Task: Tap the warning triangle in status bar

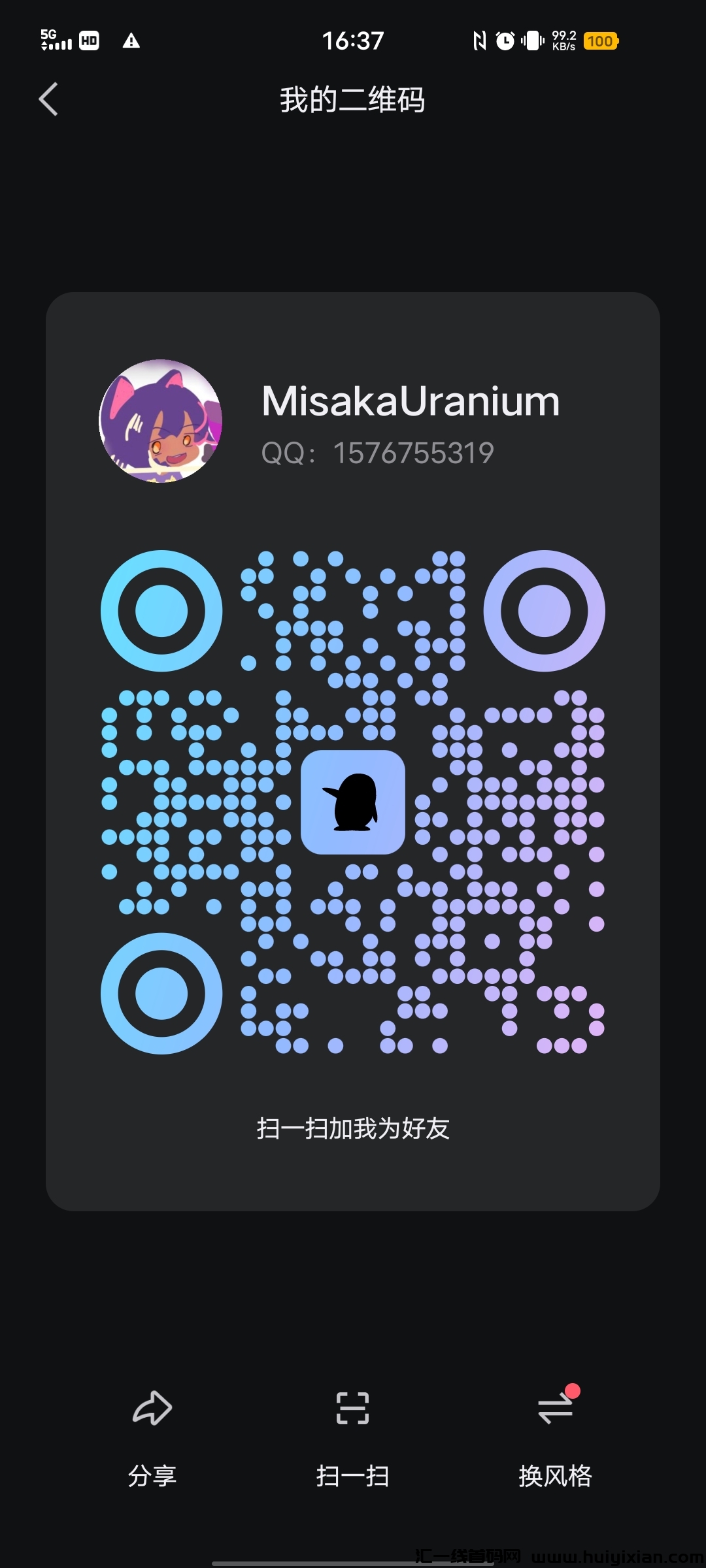Action: pyautogui.click(x=132, y=41)
